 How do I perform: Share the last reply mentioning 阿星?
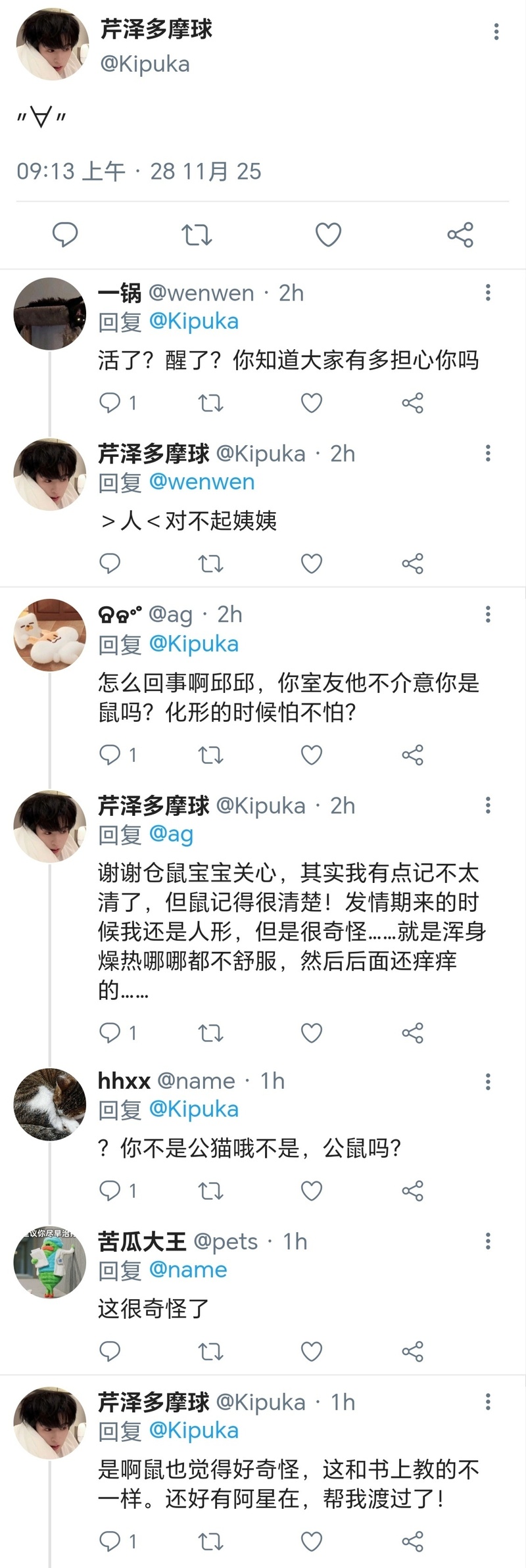point(412,1542)
